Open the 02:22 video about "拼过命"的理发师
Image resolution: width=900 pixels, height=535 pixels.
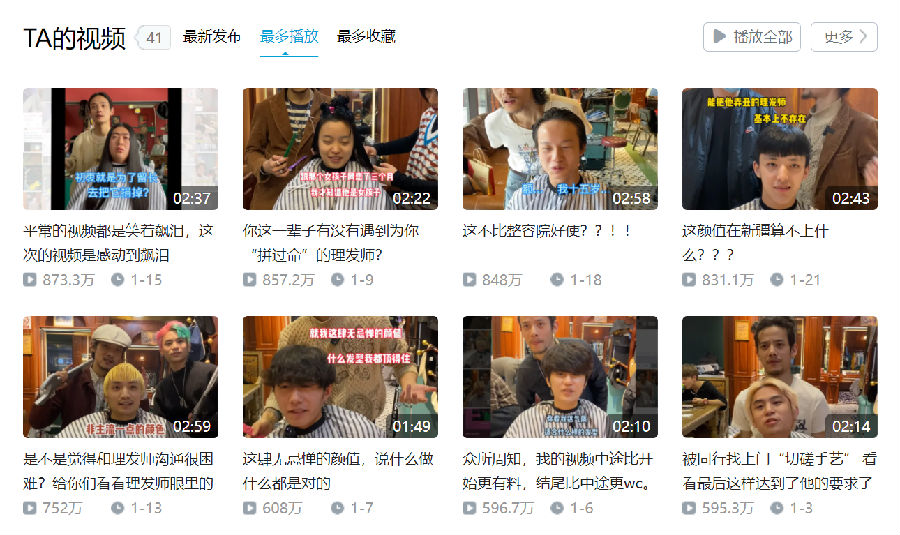pos(340,149)
